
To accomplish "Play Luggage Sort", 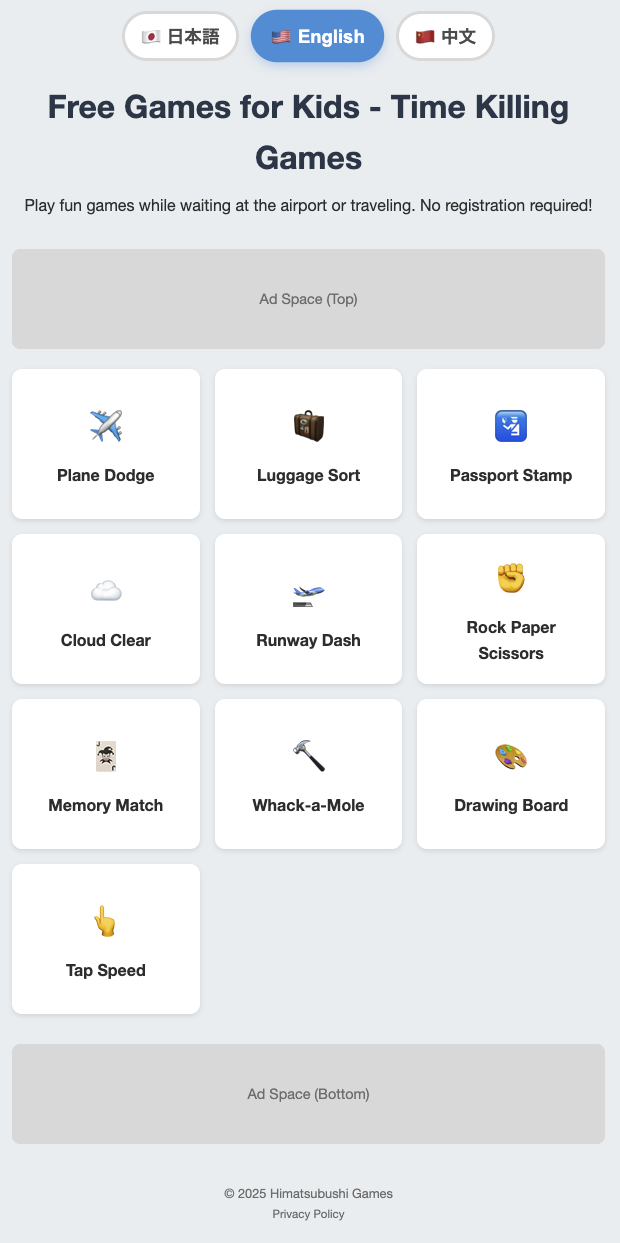I will 308,444.
